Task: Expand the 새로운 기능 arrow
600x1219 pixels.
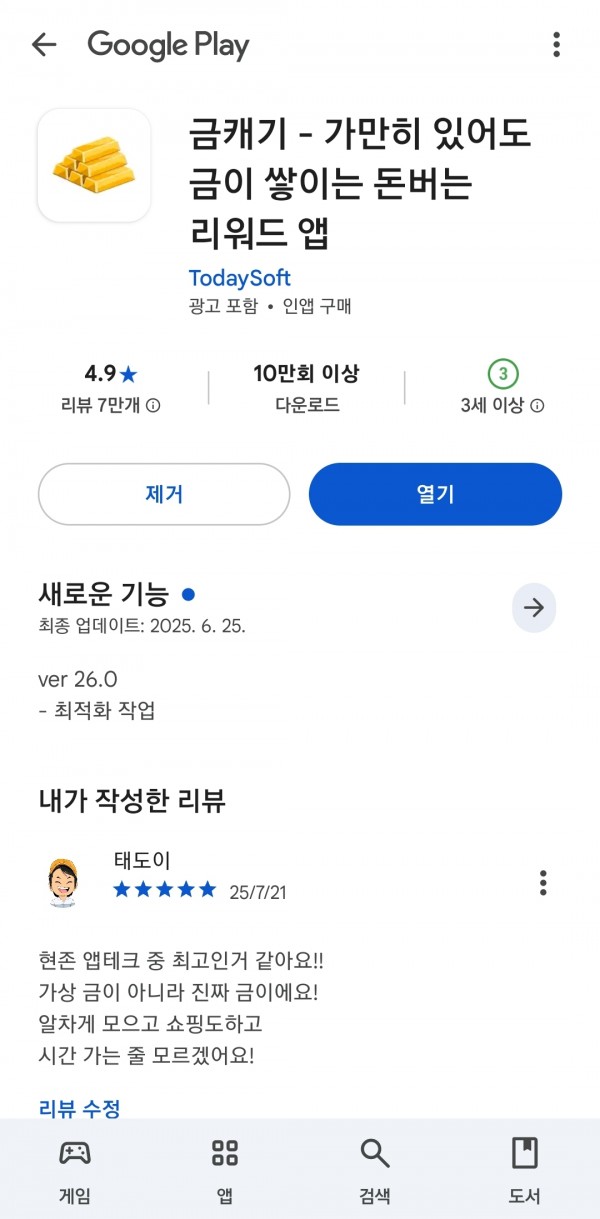Action: 534,608
